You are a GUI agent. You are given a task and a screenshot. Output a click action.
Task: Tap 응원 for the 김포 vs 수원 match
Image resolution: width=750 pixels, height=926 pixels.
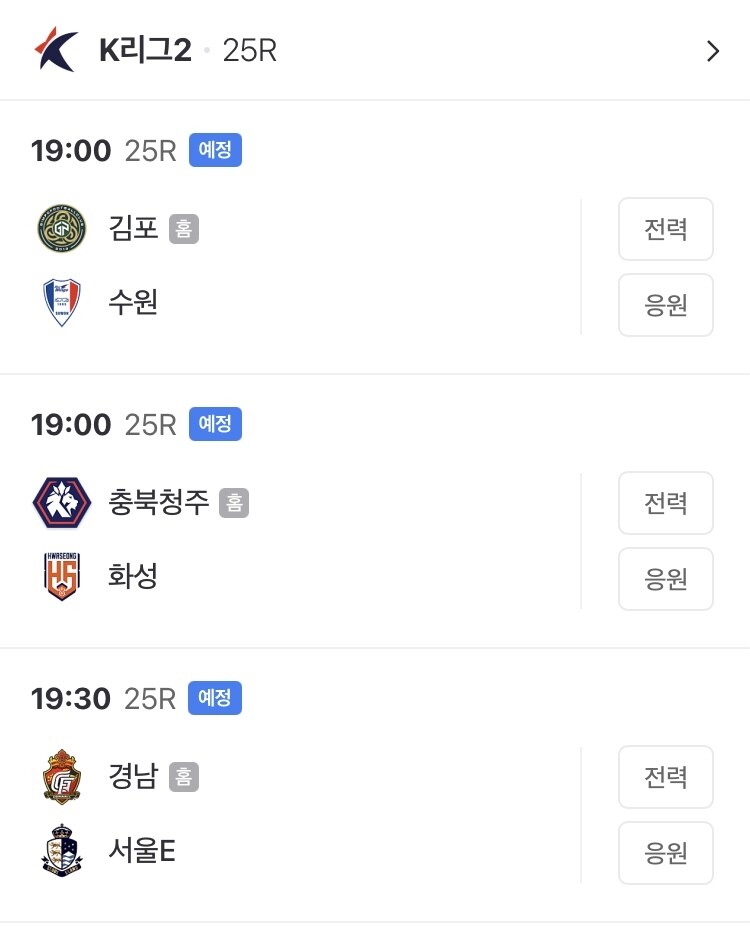[x=666, y=305]
